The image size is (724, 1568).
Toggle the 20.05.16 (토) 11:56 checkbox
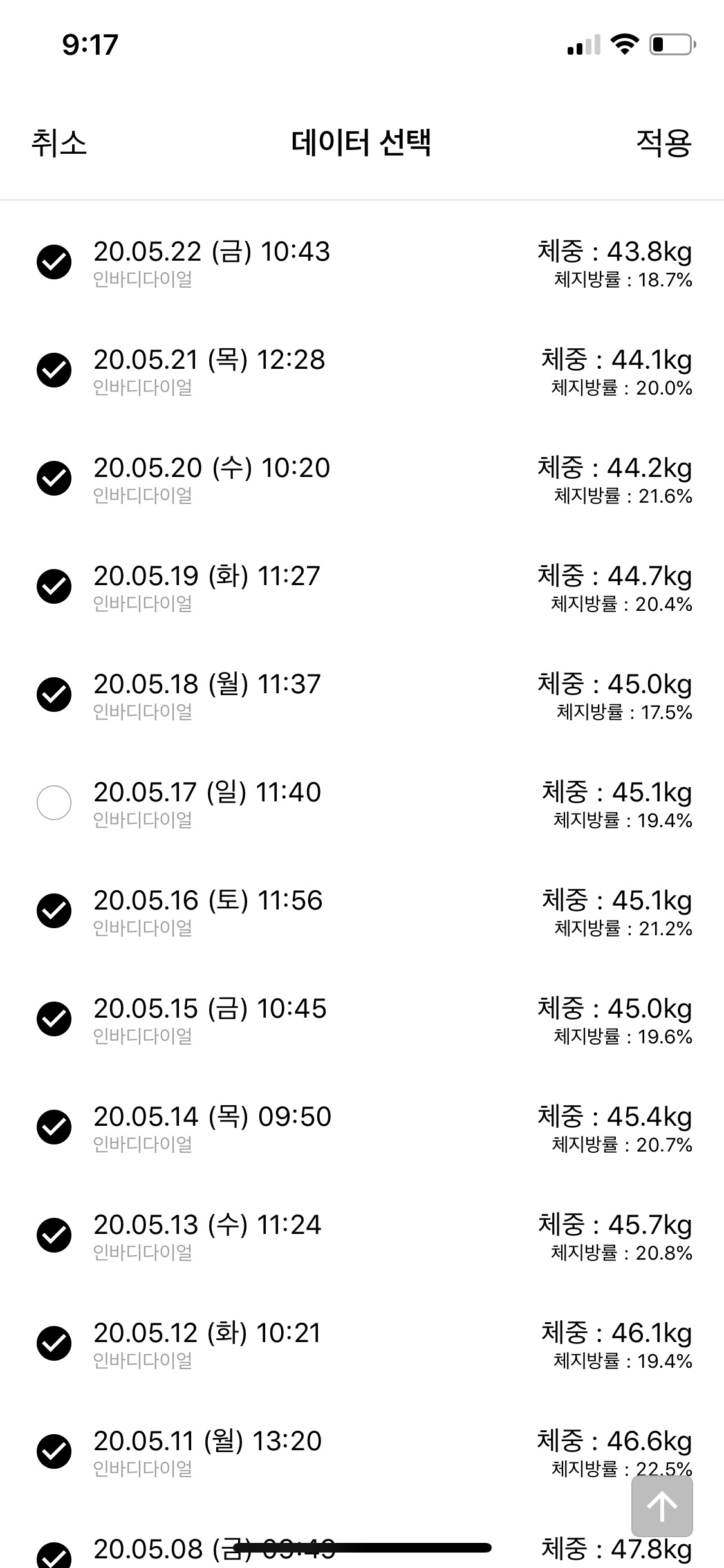(x=54, y=911)
